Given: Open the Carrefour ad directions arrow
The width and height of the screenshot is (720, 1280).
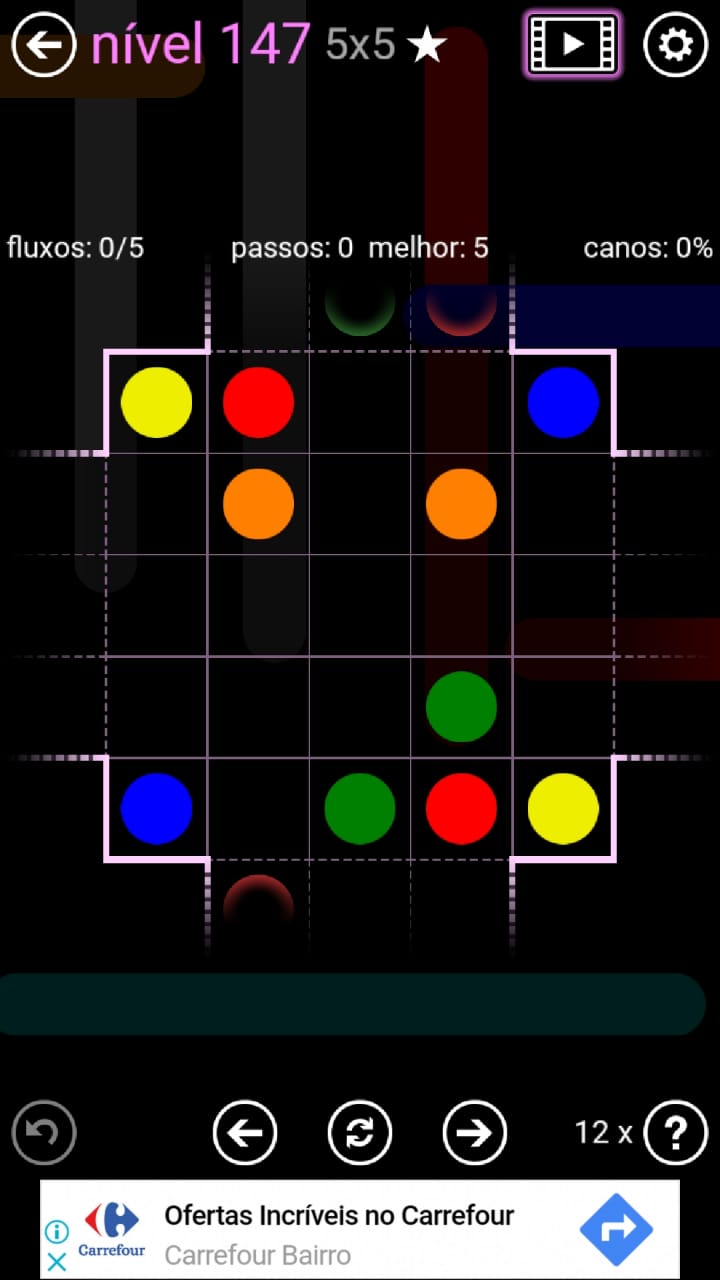Looking at the screenshot, I should pyautogui.click(x=616, y=1229).
